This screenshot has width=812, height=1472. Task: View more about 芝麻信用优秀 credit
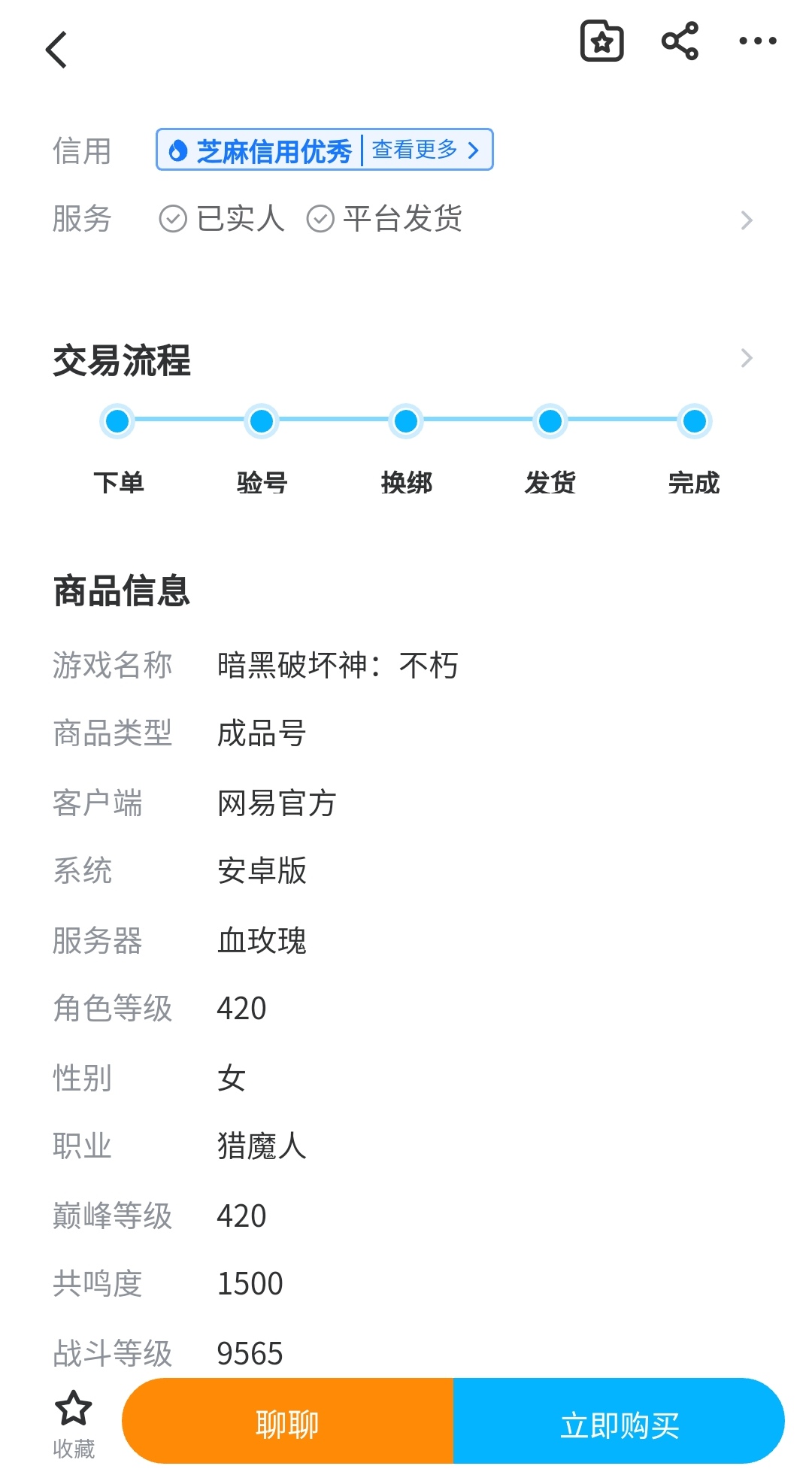coord(425,150)
